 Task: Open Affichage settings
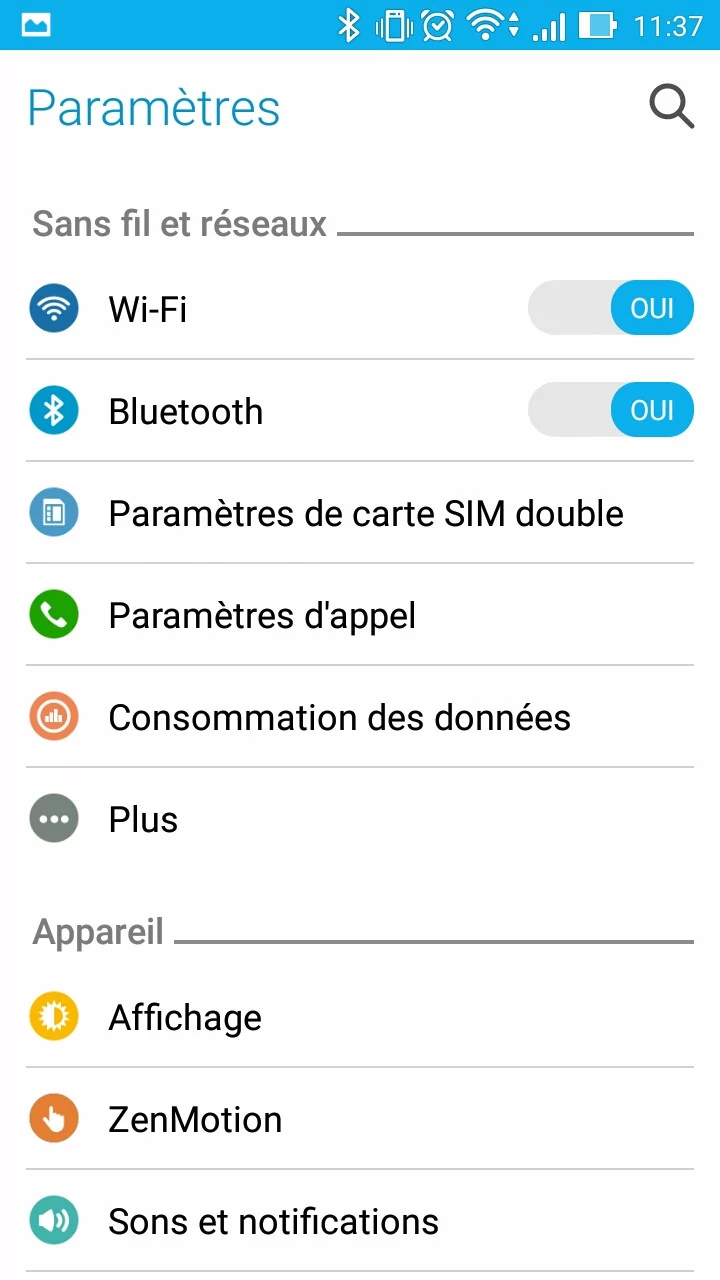coord(360,1017)
